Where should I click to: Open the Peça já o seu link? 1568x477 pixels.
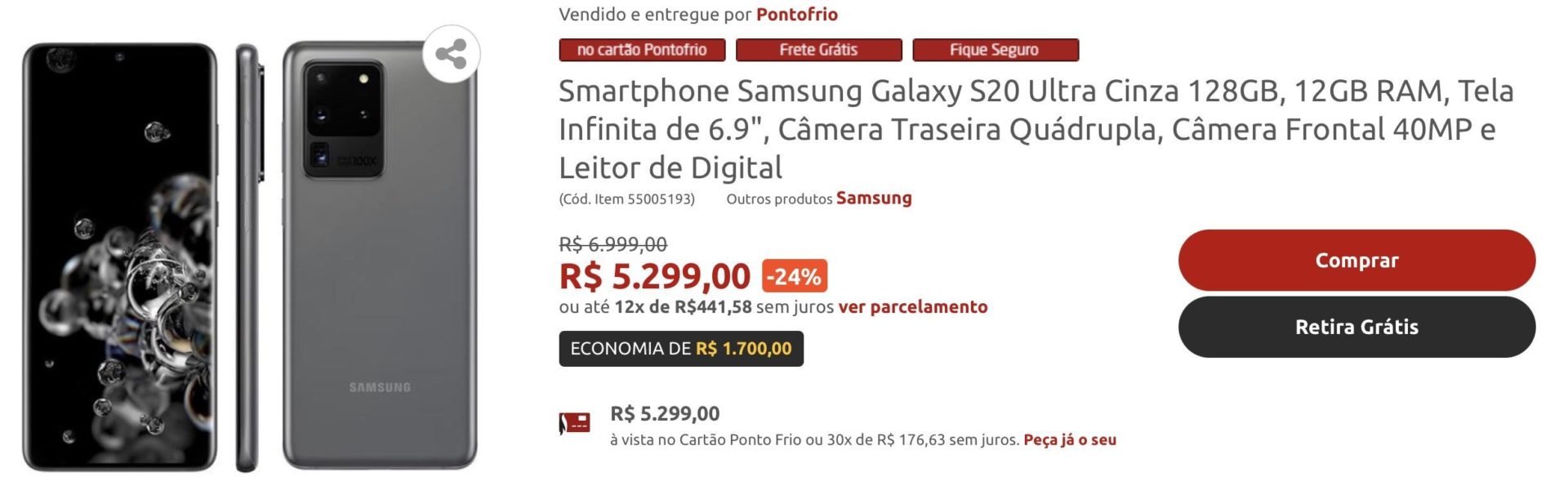[1069, 439]
